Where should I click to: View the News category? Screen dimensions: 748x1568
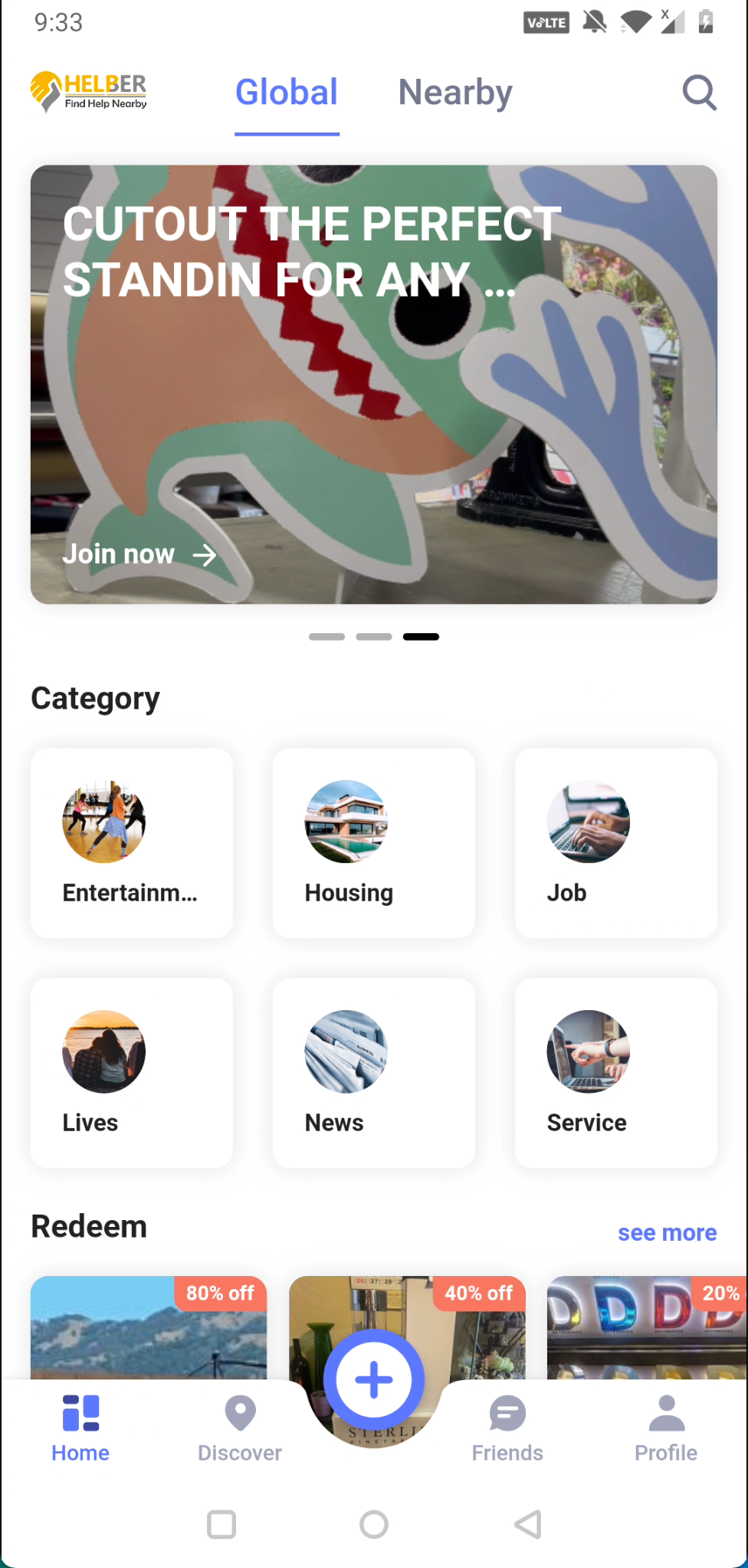tap(374, 1073)
